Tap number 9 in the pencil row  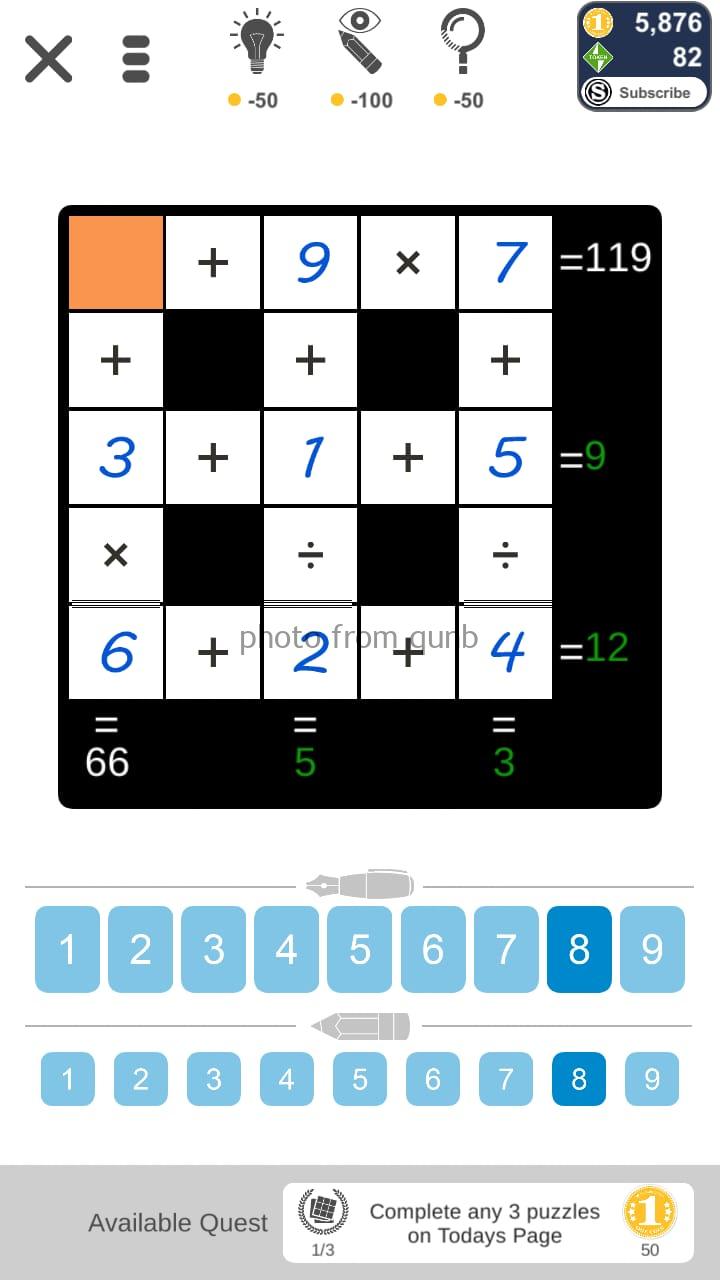click(652, 1079)
